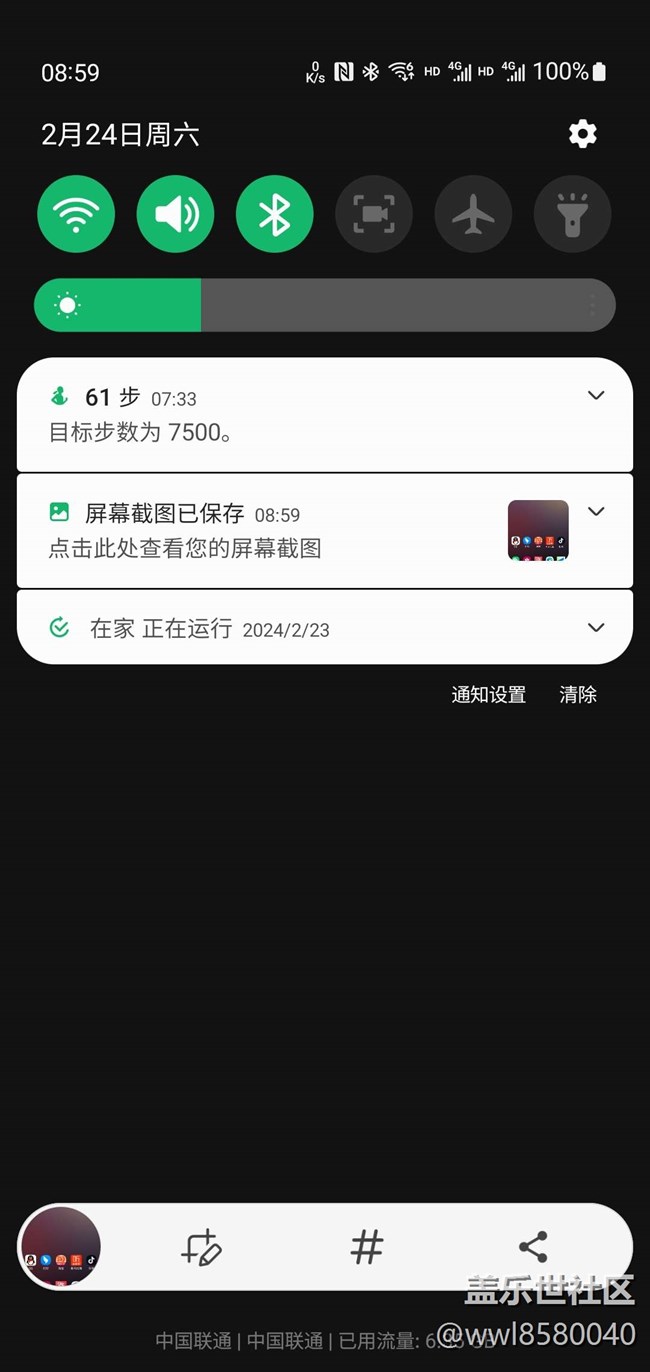Turn off the Bluetooth quick setting
Viewport: 650px width, 1372px height.
point(275,214)
